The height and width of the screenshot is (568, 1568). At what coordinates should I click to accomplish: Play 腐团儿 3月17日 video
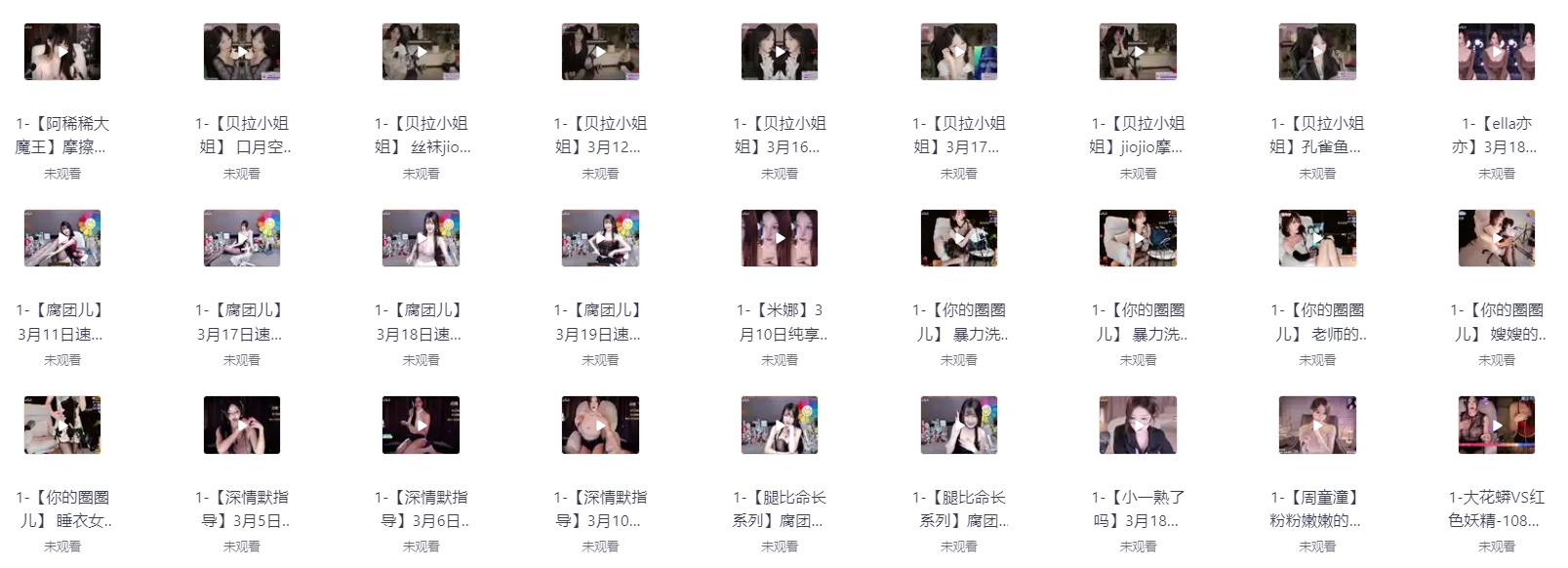point(242,238)
